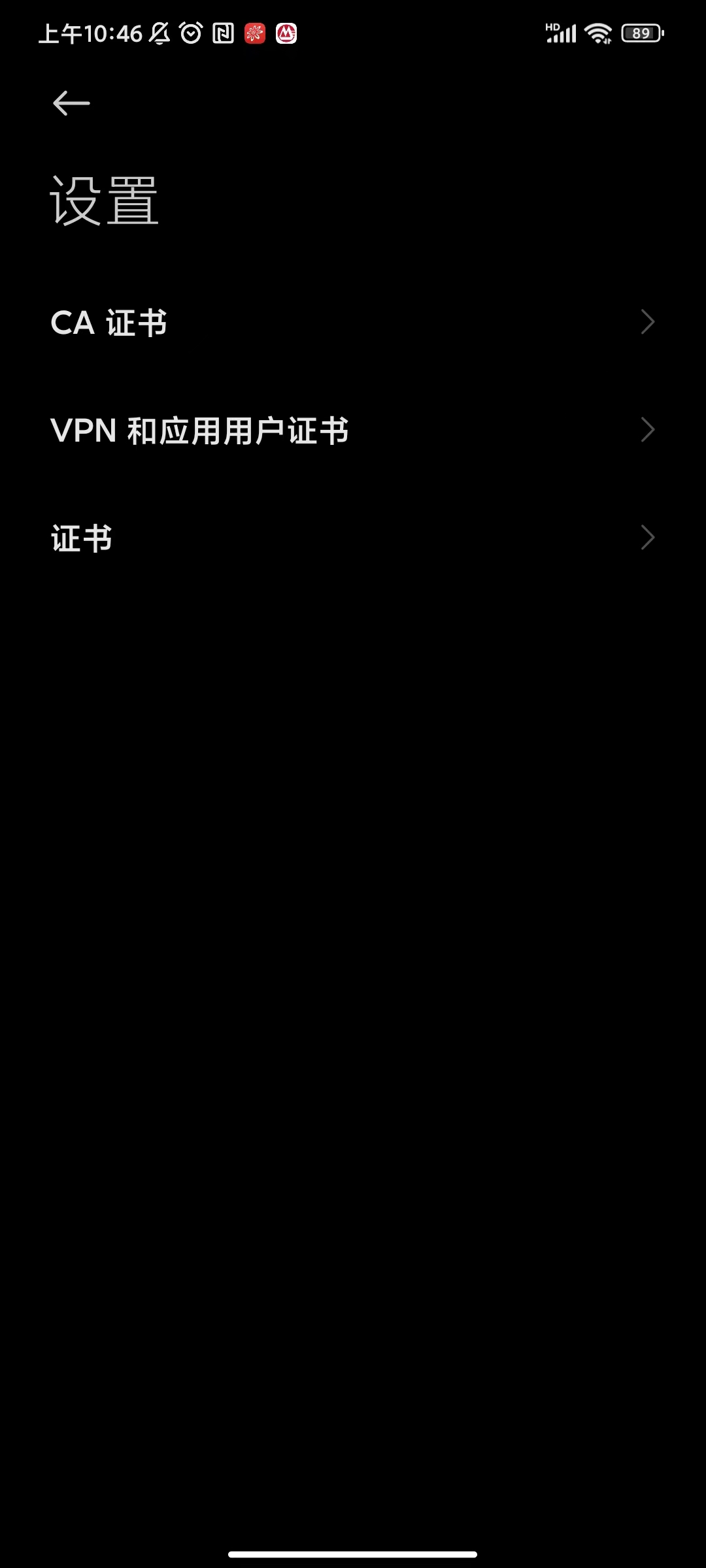Open the CA 证书 row
Viewport: 706px width, 1568px height.
tap(353, 322)
